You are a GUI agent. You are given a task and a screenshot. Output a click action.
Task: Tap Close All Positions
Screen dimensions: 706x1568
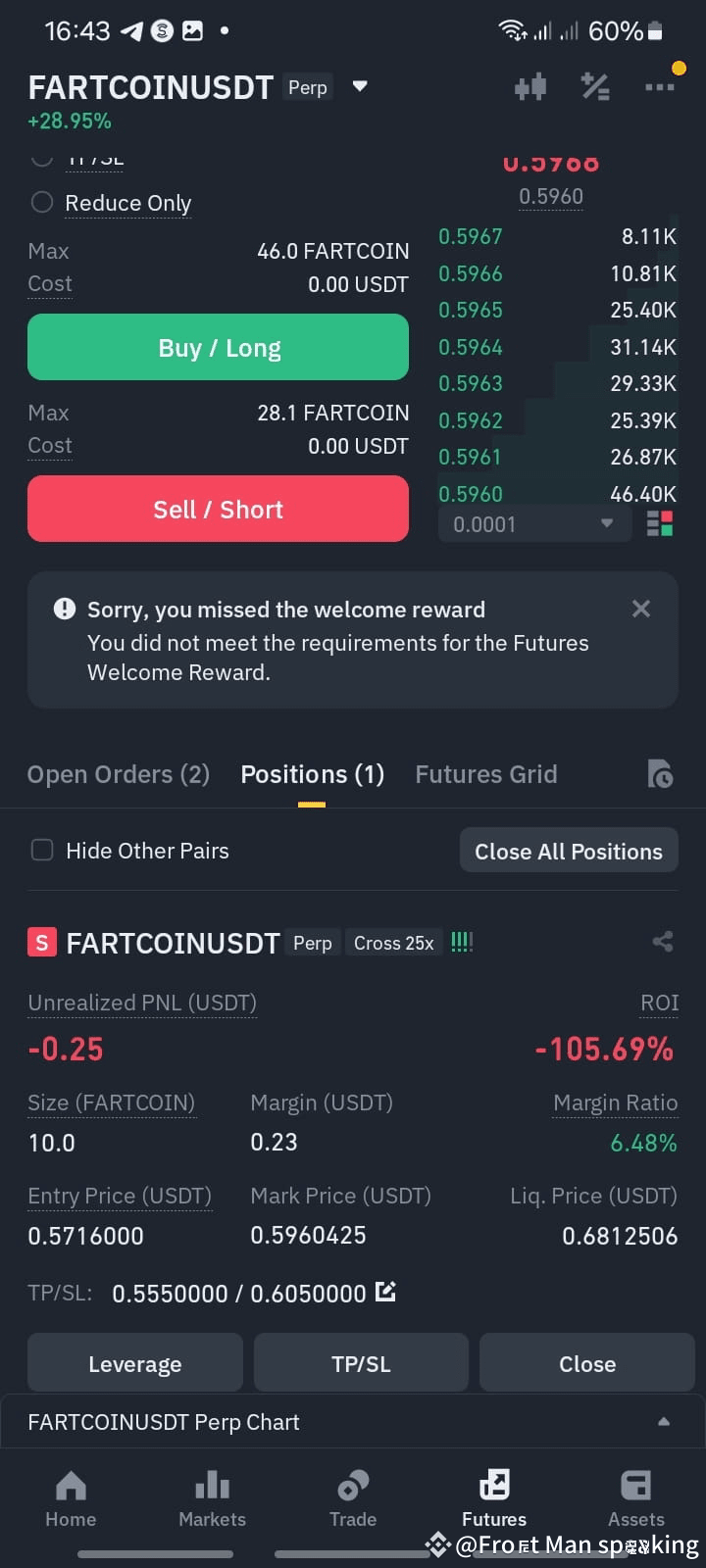[x=569, y=850]
